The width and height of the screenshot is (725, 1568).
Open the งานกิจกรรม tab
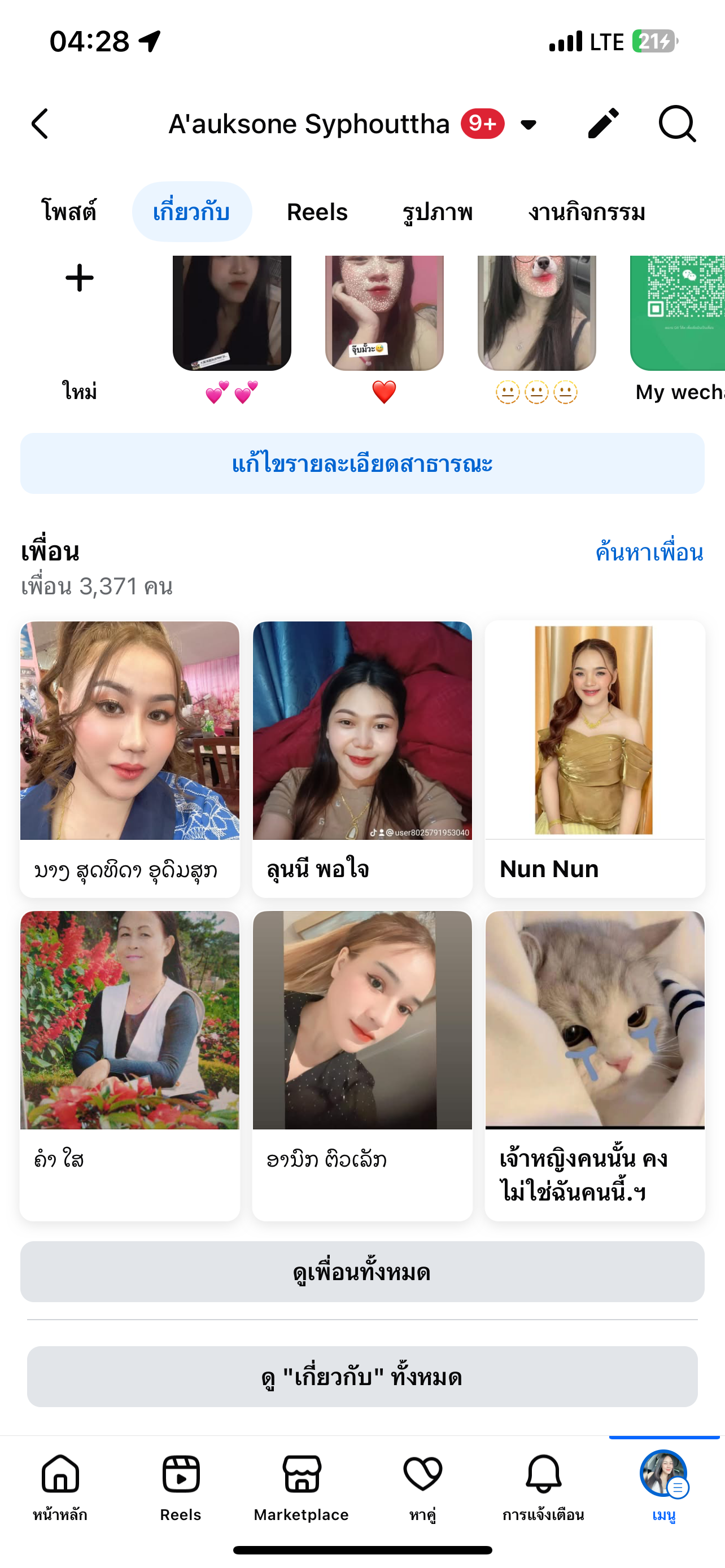586,212
